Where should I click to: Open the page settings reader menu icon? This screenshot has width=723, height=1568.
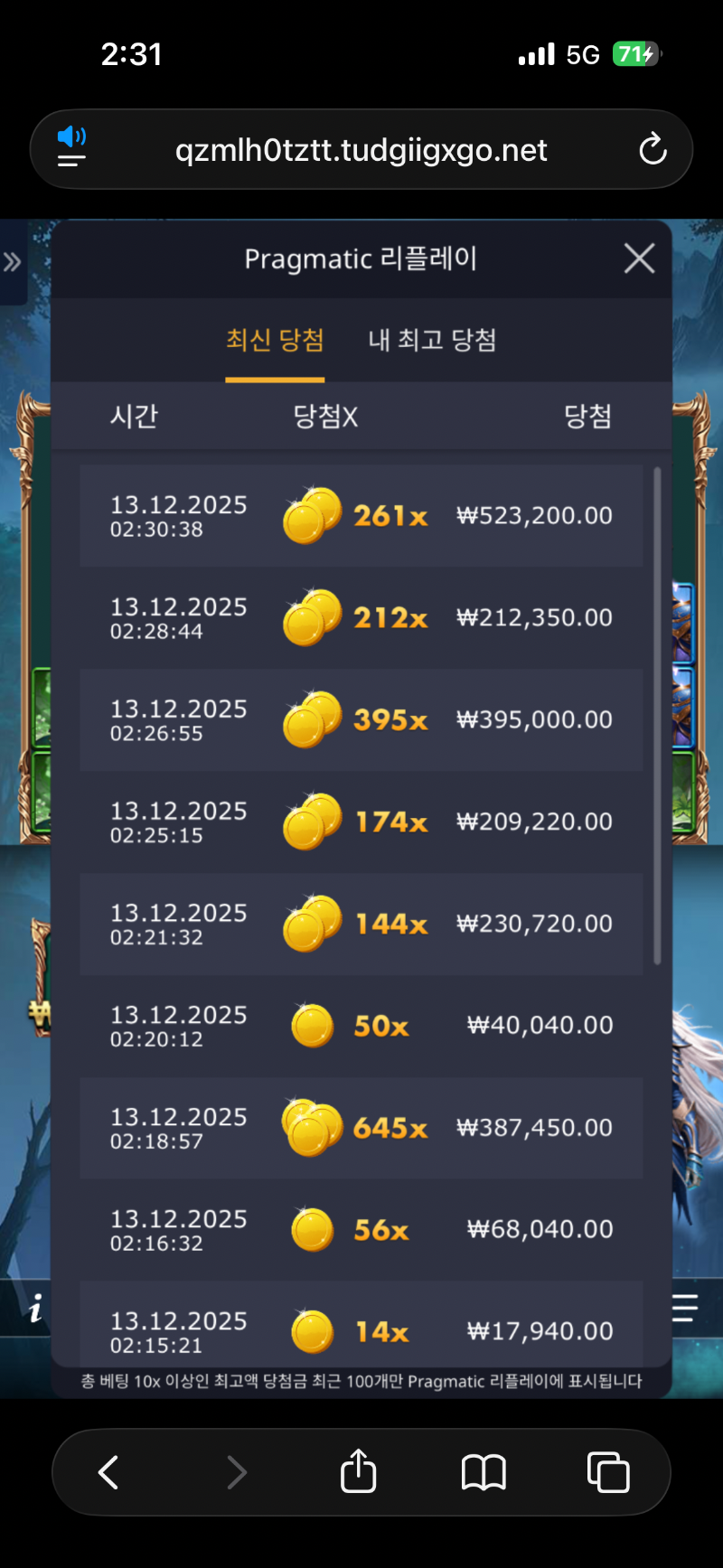click(71, 148)
